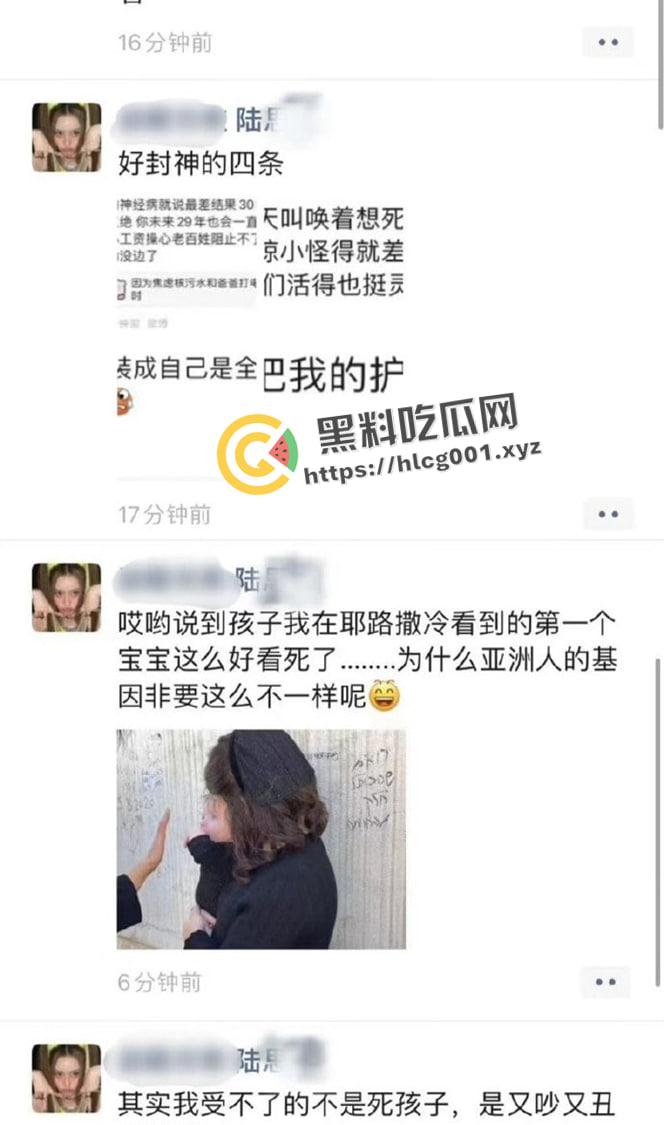Open poster's avatar on 好封神的四条 post
This screenshot has height=1125, width=664.
tap(67, 137)
